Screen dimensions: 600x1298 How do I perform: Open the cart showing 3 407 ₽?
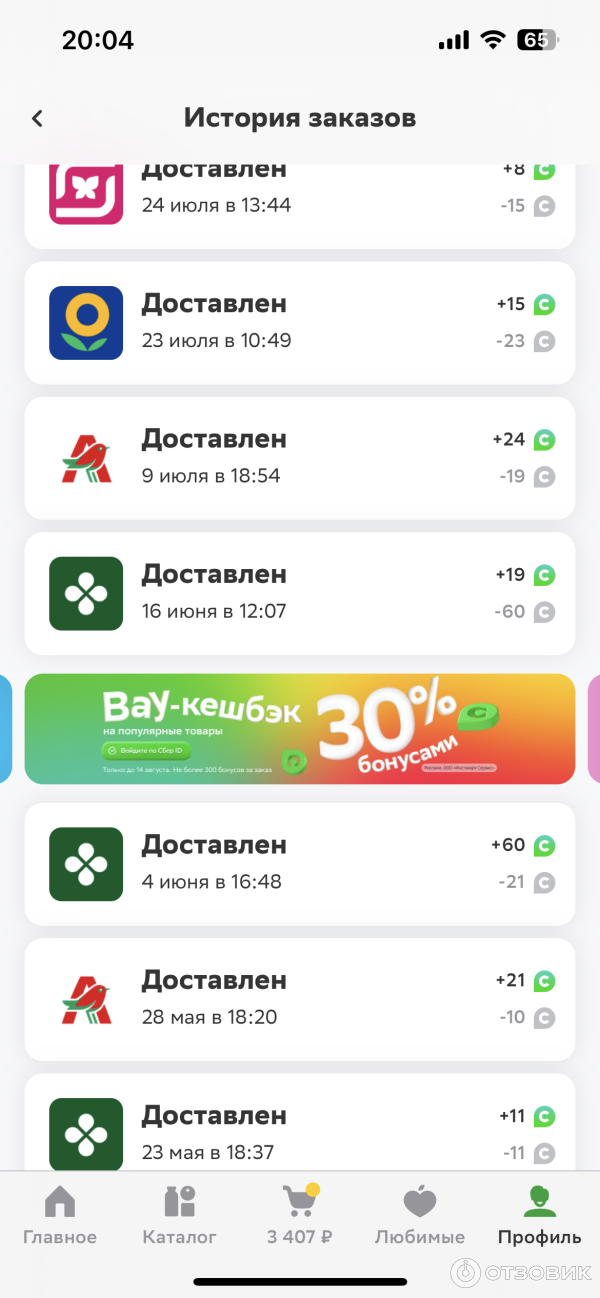[300, 1215]
